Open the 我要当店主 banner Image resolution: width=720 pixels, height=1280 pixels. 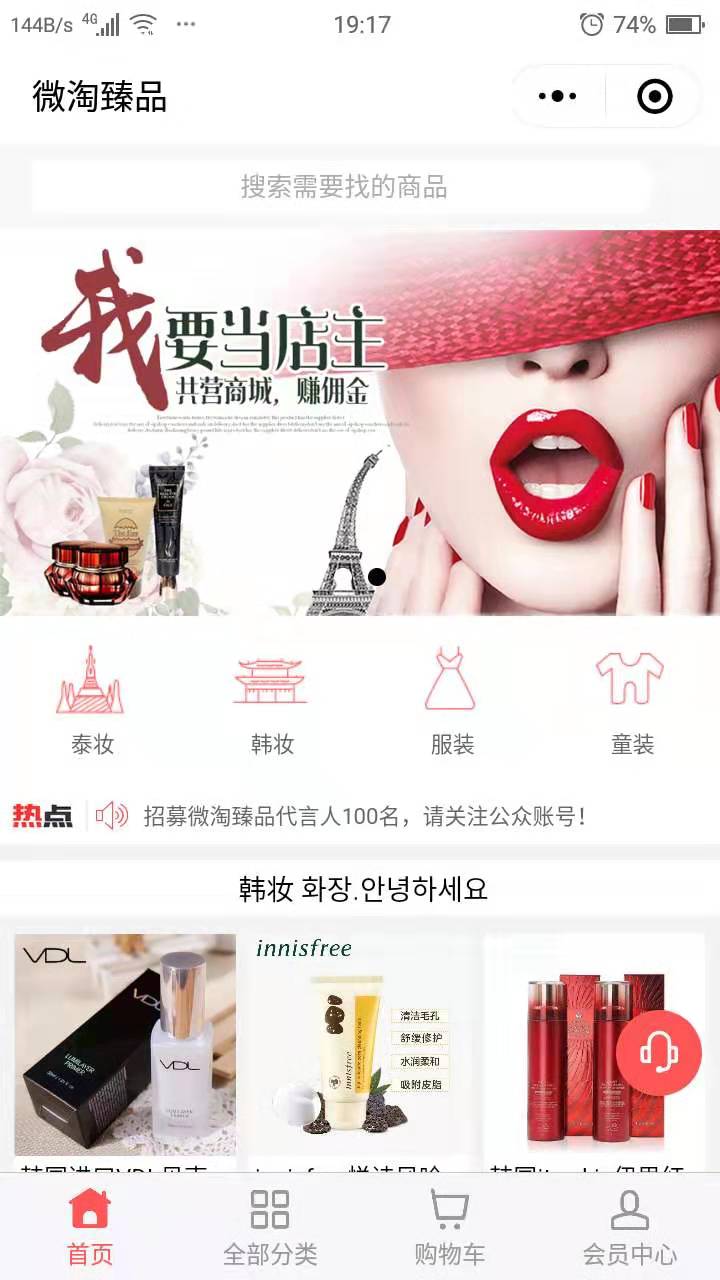(360, 422)
